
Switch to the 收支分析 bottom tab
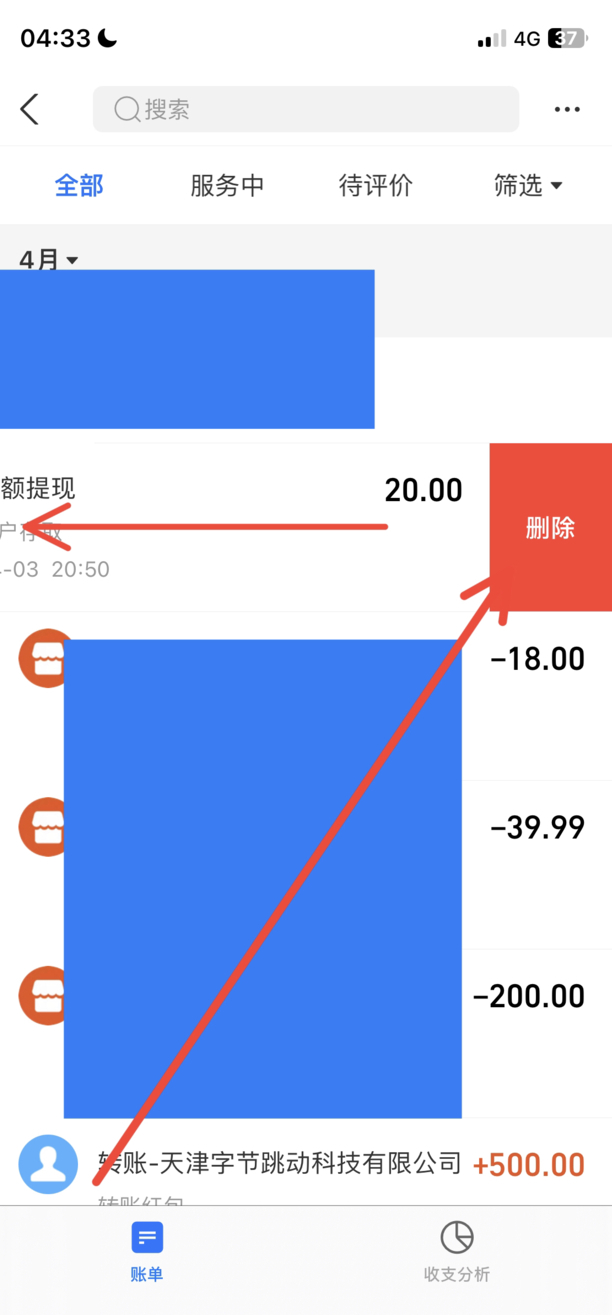pyautogui.click(x=457, y=1250)
